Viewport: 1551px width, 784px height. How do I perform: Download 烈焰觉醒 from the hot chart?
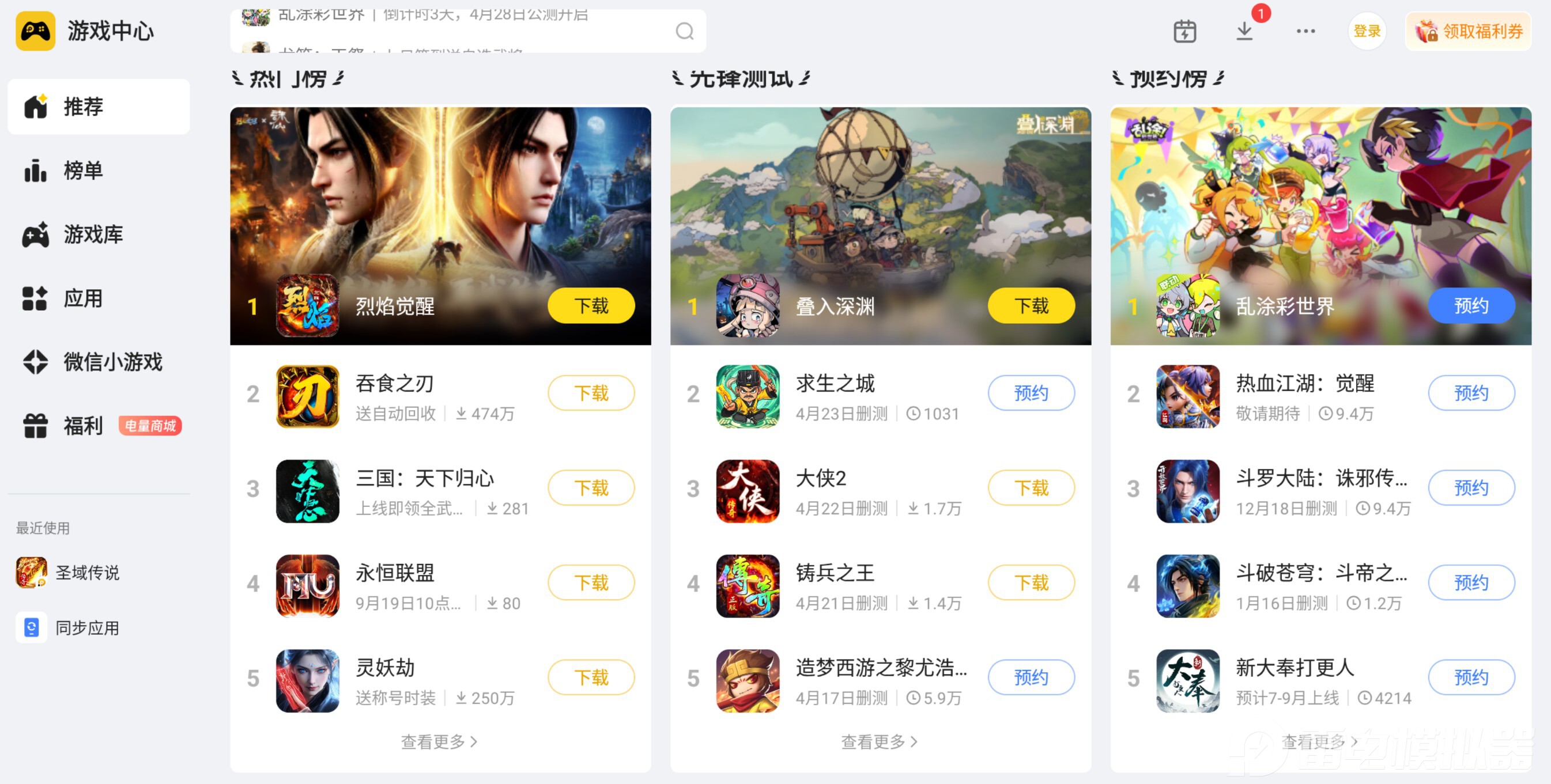click(591, 306)
